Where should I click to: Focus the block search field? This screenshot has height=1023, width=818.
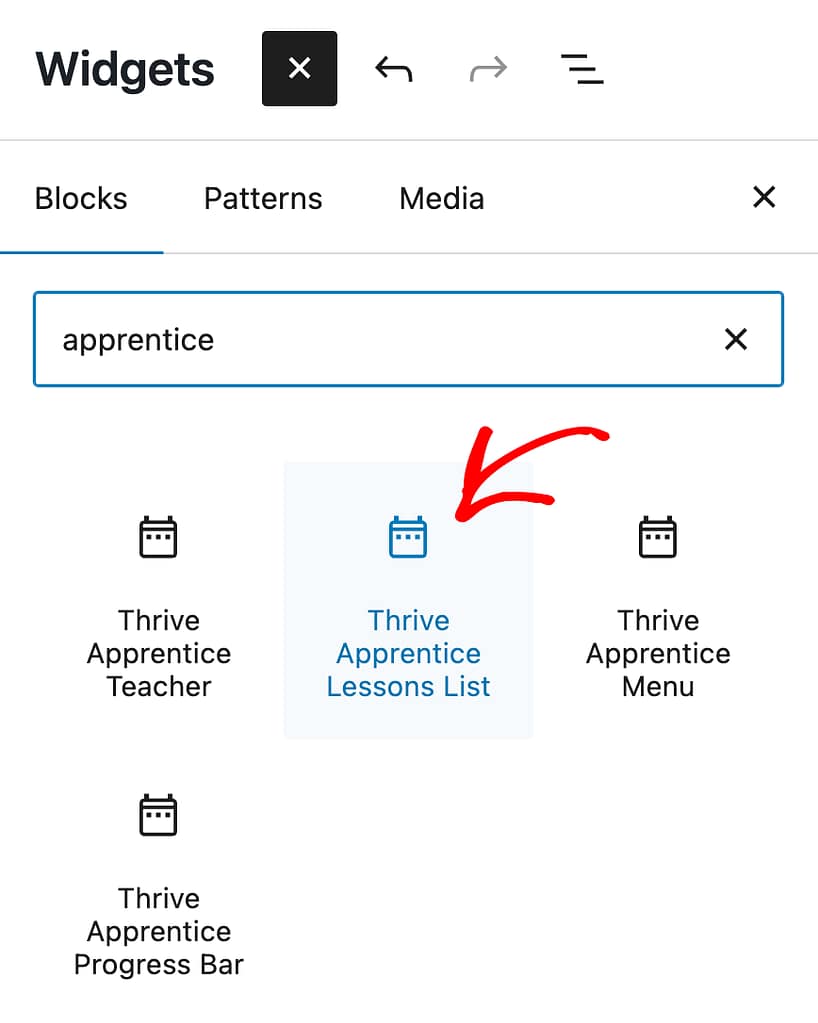[x=380, y=340]
